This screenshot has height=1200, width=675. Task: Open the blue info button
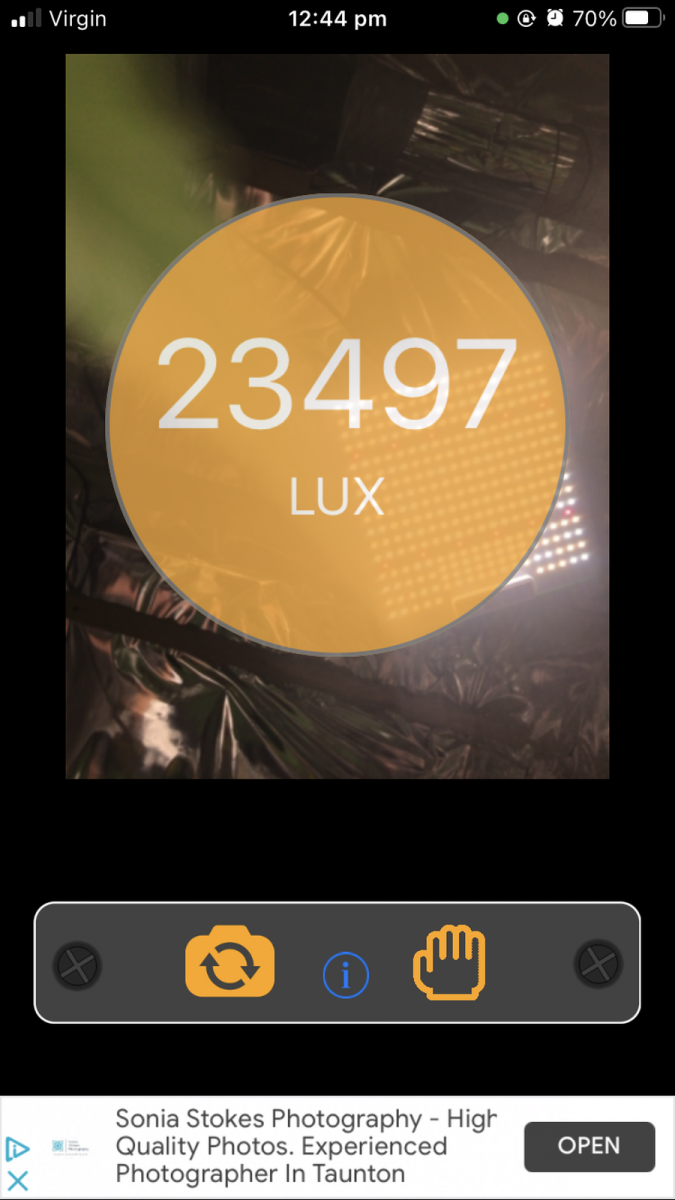(346, 975)
